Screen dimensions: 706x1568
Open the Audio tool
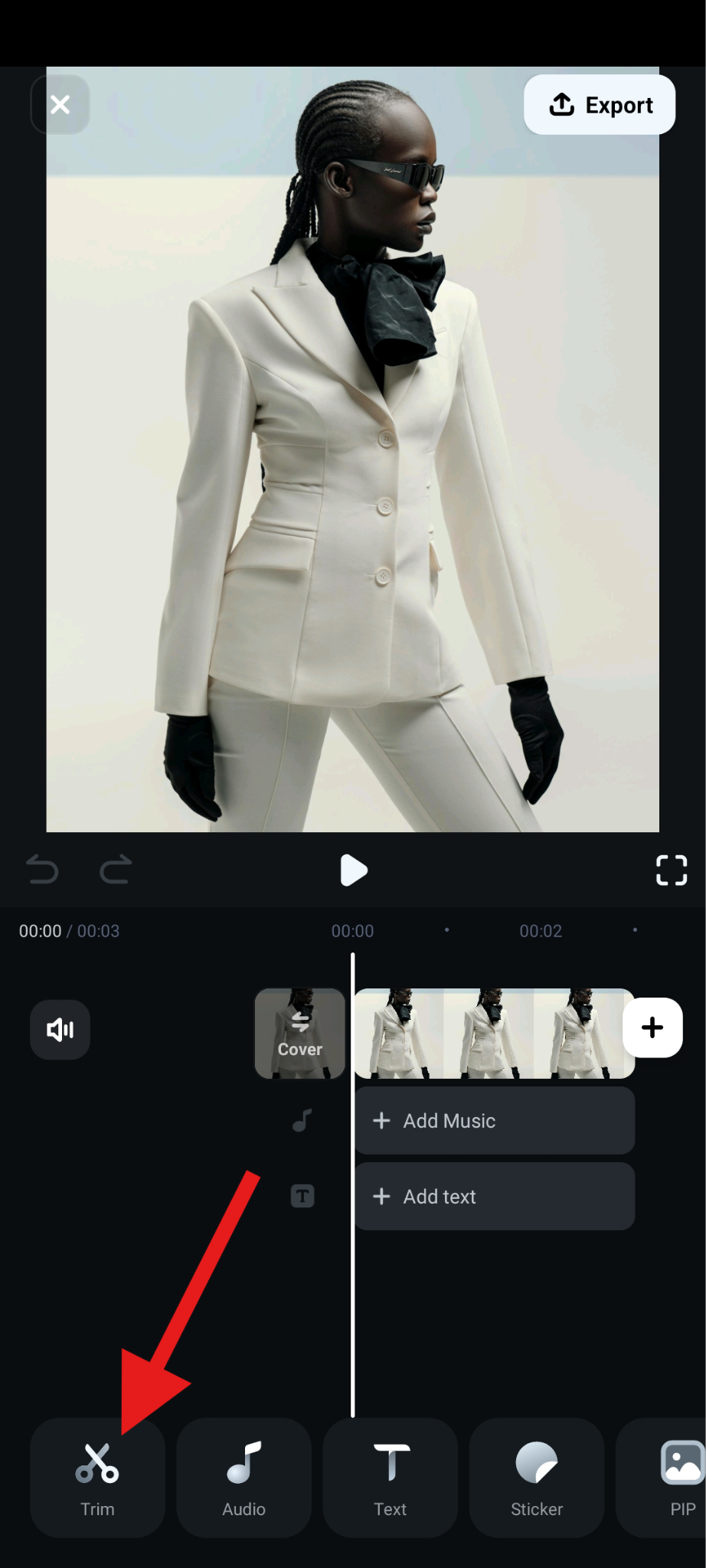pyautogui.click(x=244, y=1478)
